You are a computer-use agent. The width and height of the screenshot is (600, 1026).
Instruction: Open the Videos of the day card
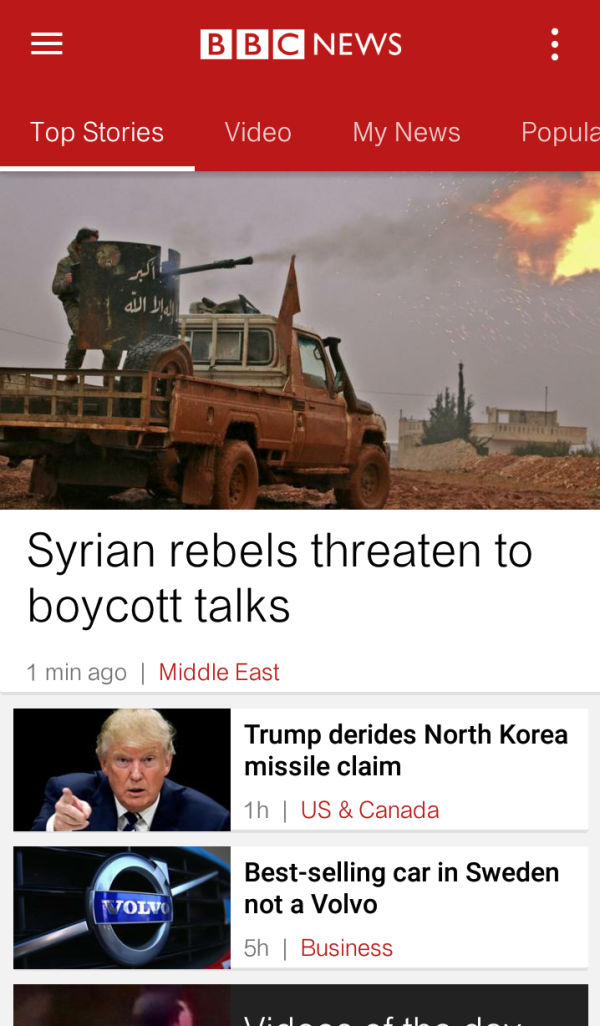click(x=300, y=1008)
